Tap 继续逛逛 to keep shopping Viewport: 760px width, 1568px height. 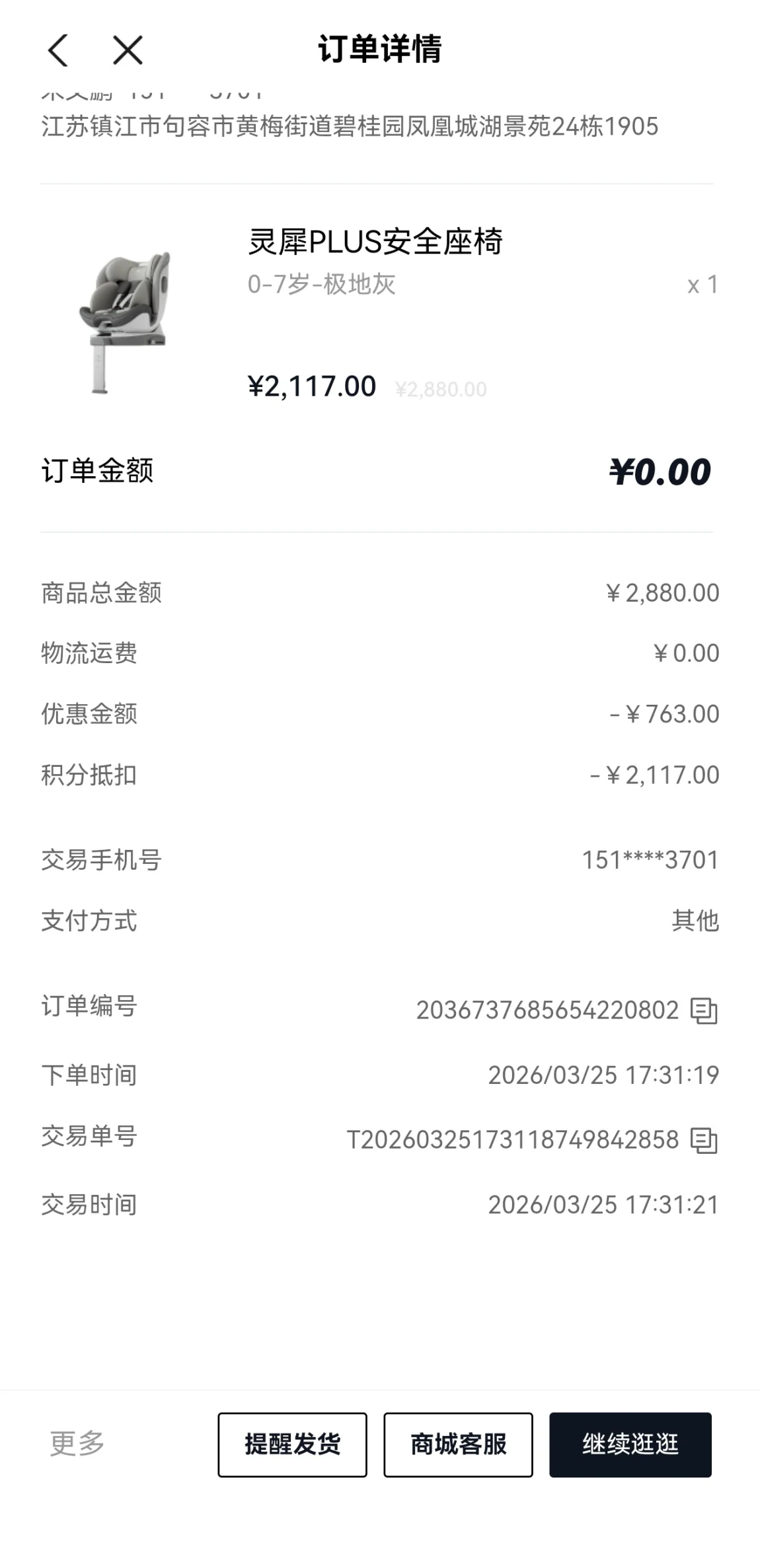630,1444
